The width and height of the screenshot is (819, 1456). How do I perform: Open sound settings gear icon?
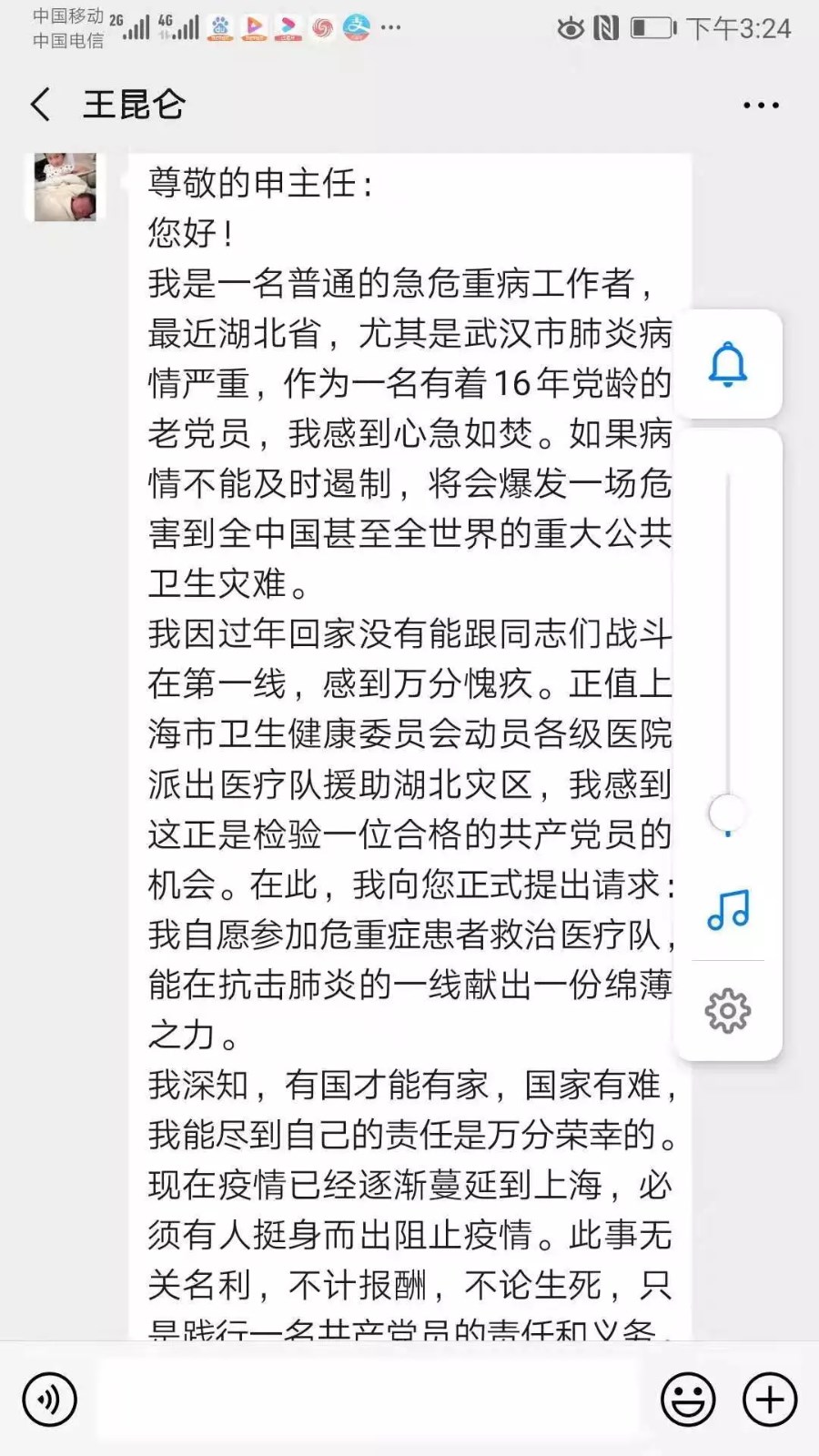click(728, 1010)
